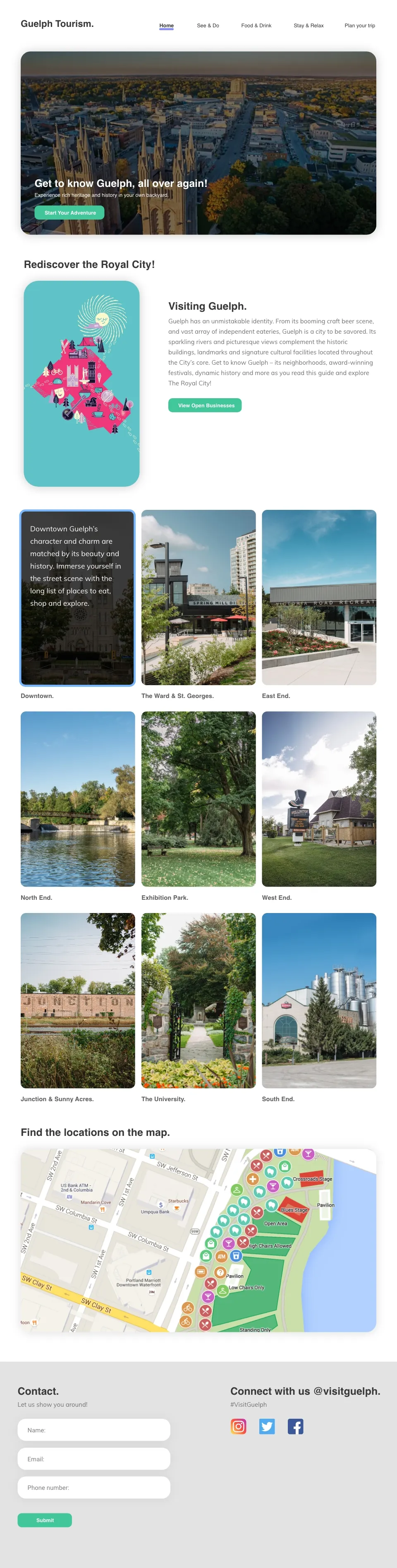Open the See & Do nav item
Screen dimensions: 397x1568
point(208,26)
